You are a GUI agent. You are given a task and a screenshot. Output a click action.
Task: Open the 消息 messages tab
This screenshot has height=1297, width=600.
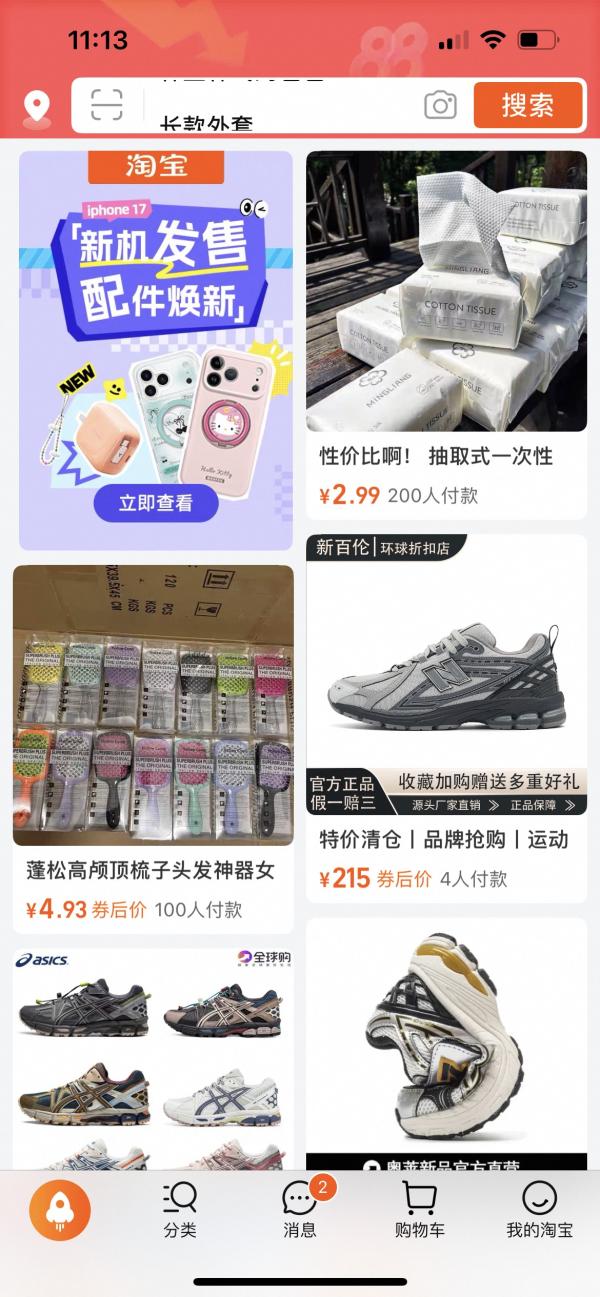(x=300, y=1211)
